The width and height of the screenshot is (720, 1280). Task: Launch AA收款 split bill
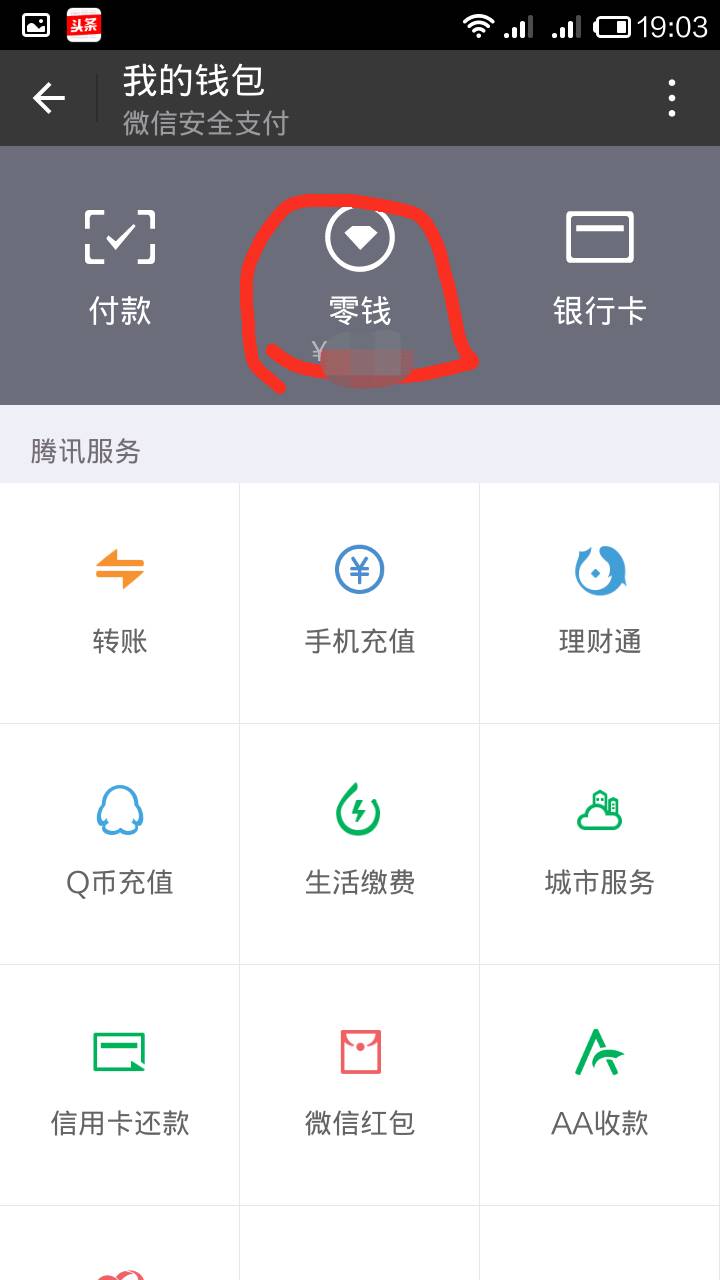click(x=600, y=1085)
